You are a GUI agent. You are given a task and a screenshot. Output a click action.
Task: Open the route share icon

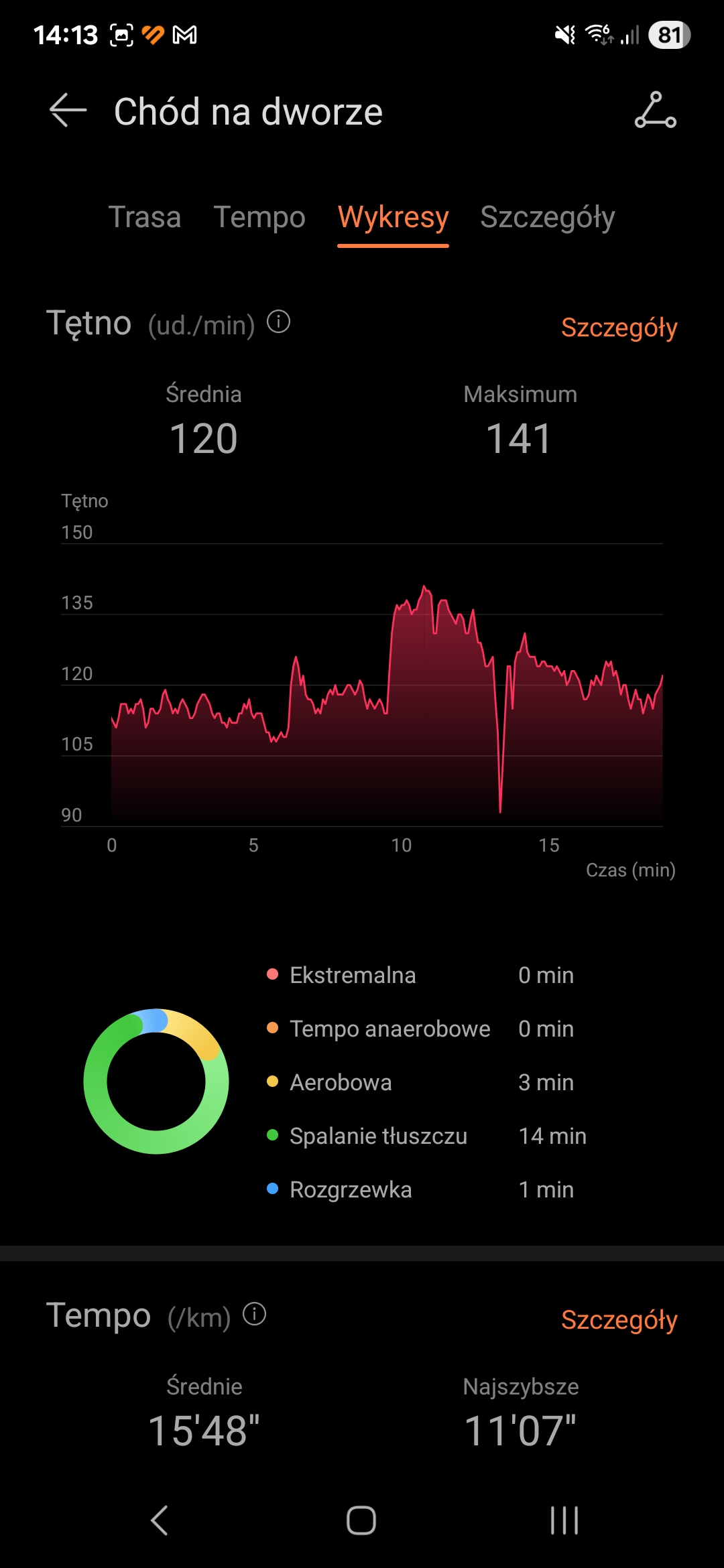point(655,111)
